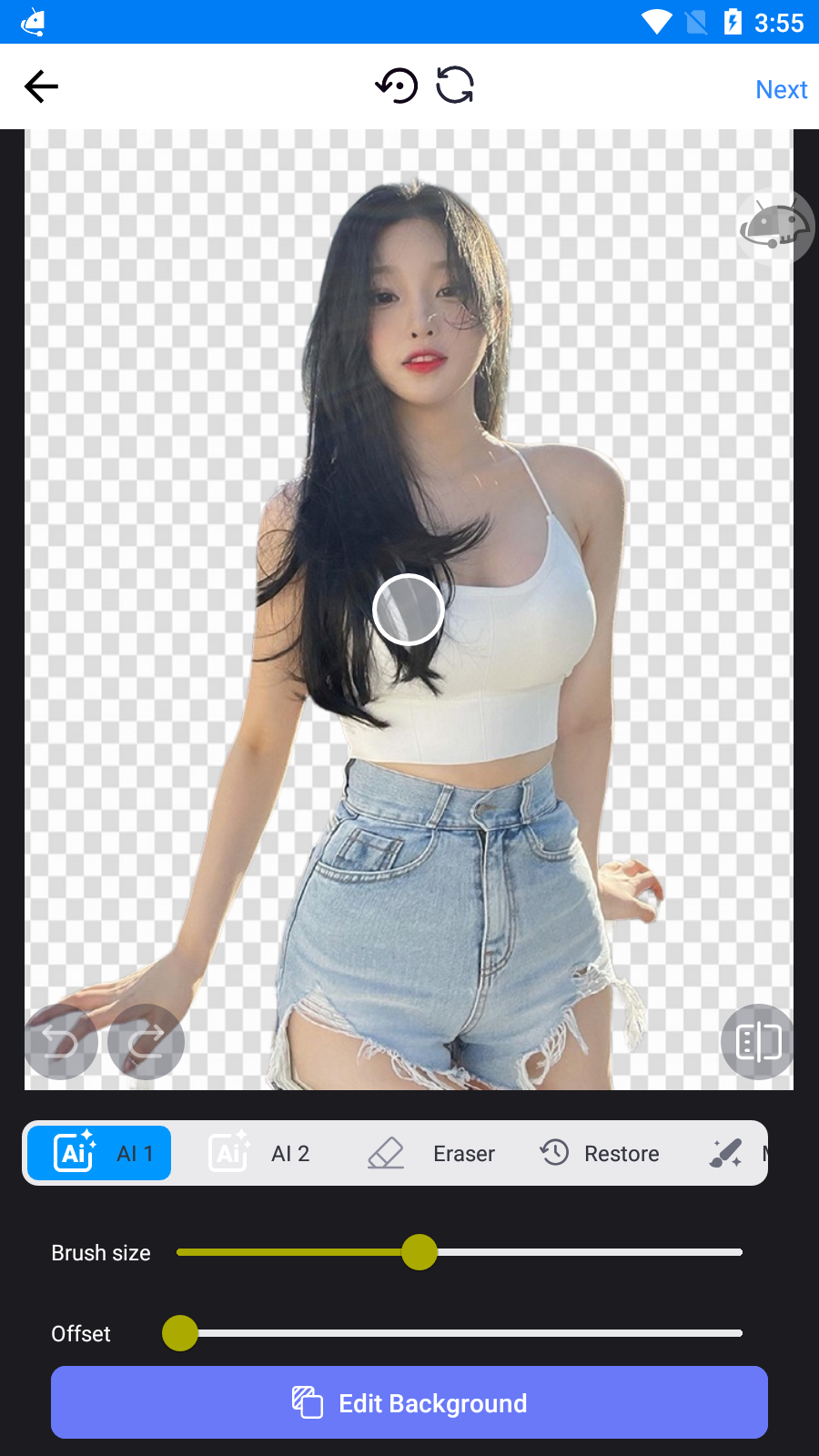Undo the last edit
The image size is (819, 1456).
[60, 1042]
